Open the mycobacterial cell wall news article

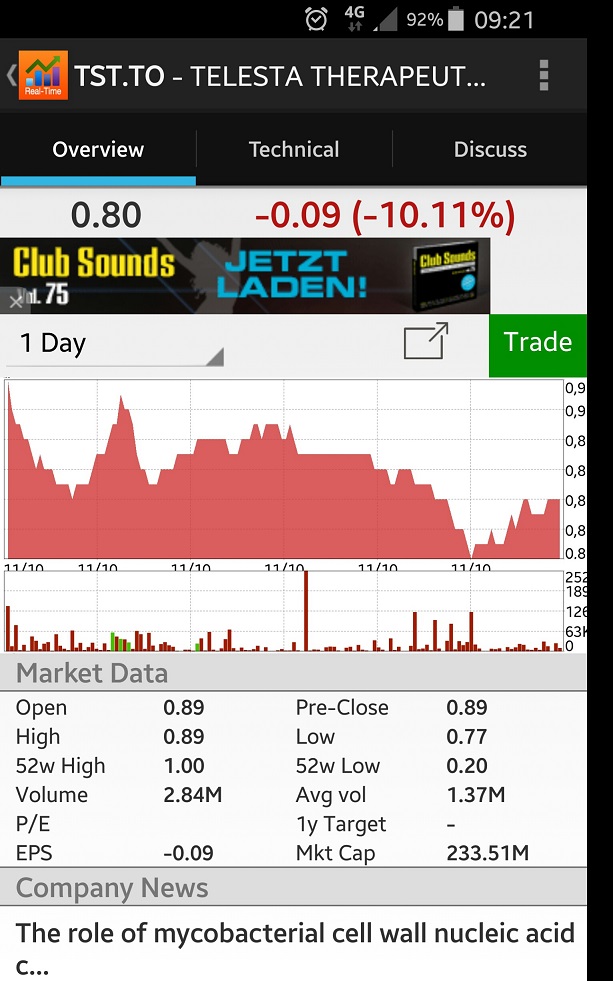point(295,947)
